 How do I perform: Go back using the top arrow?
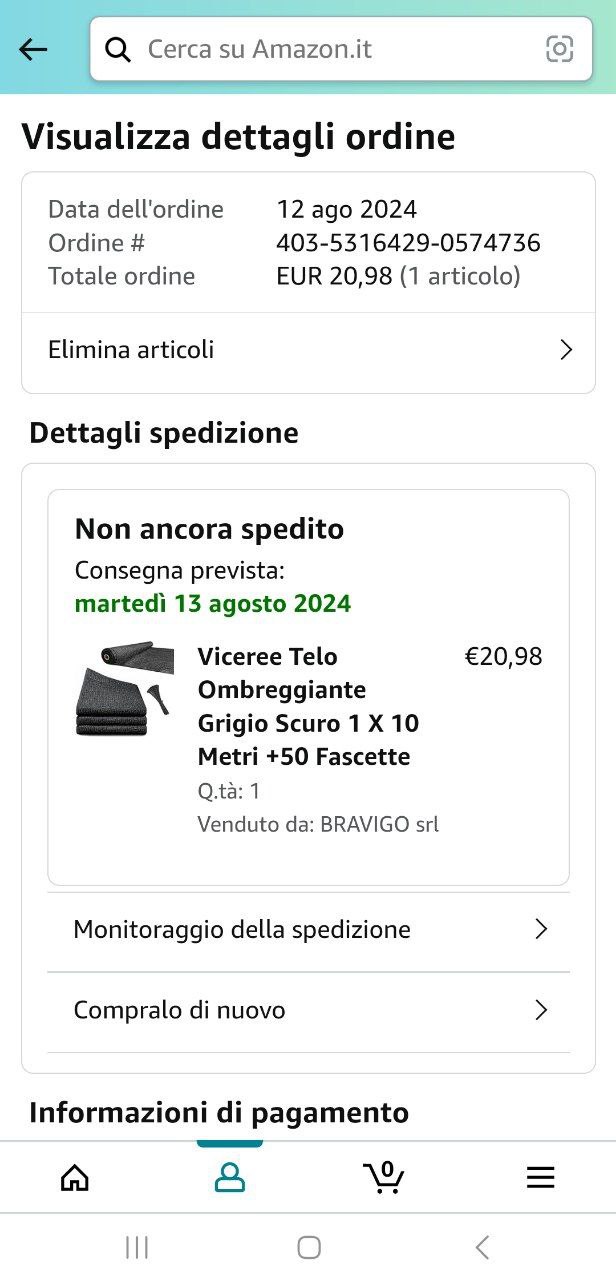[33, 49]
